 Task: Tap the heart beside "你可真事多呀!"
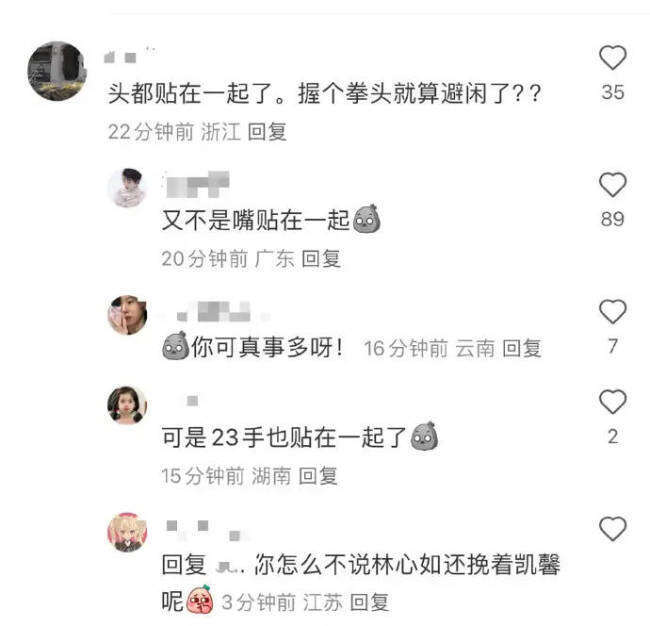(x=612, y=312)
